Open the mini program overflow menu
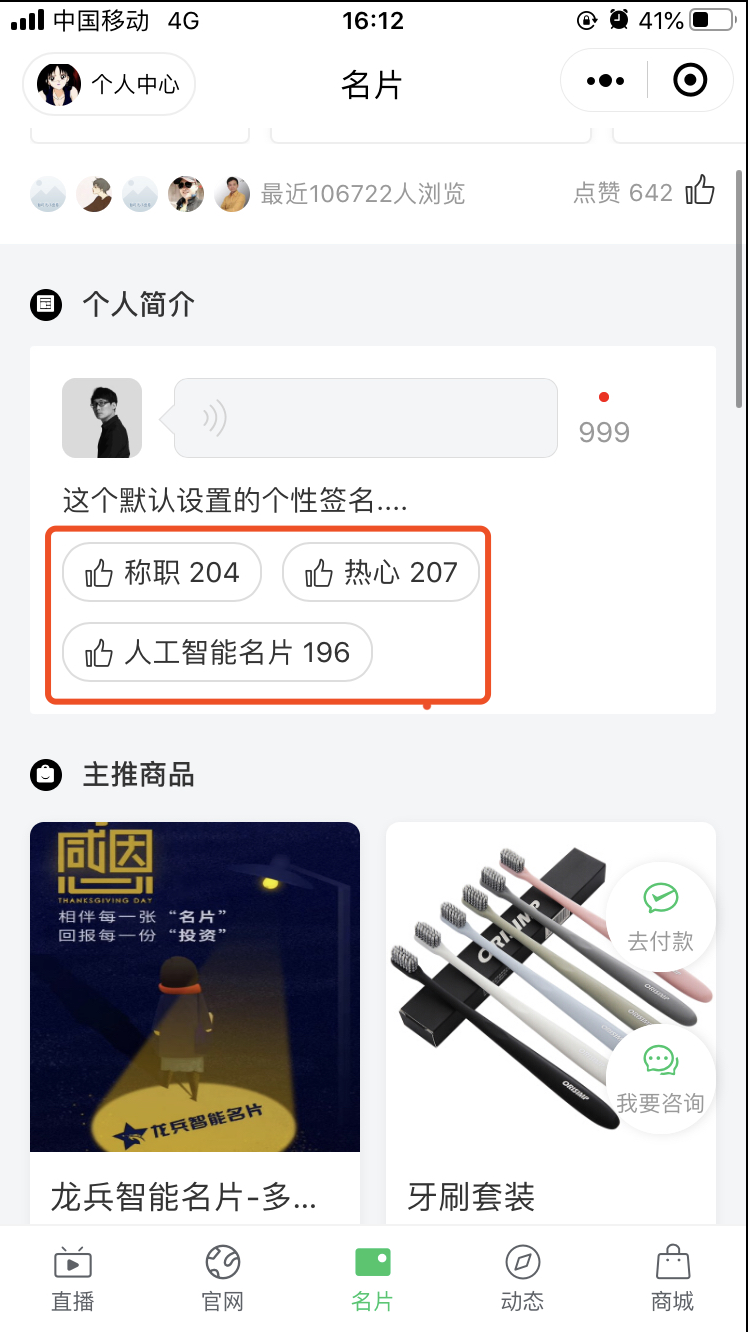The height and width of the screenshot is (1332, 750). click(605, 81)
